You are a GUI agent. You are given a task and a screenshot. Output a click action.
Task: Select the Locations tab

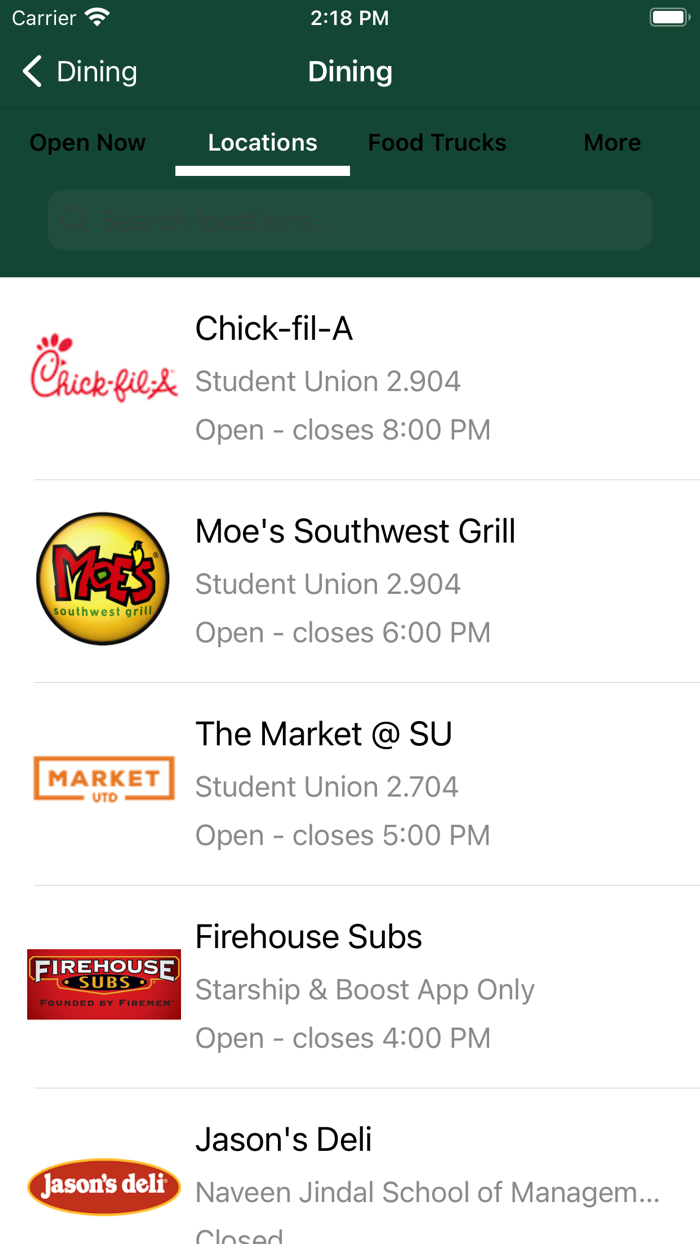(x=262, y=143)
